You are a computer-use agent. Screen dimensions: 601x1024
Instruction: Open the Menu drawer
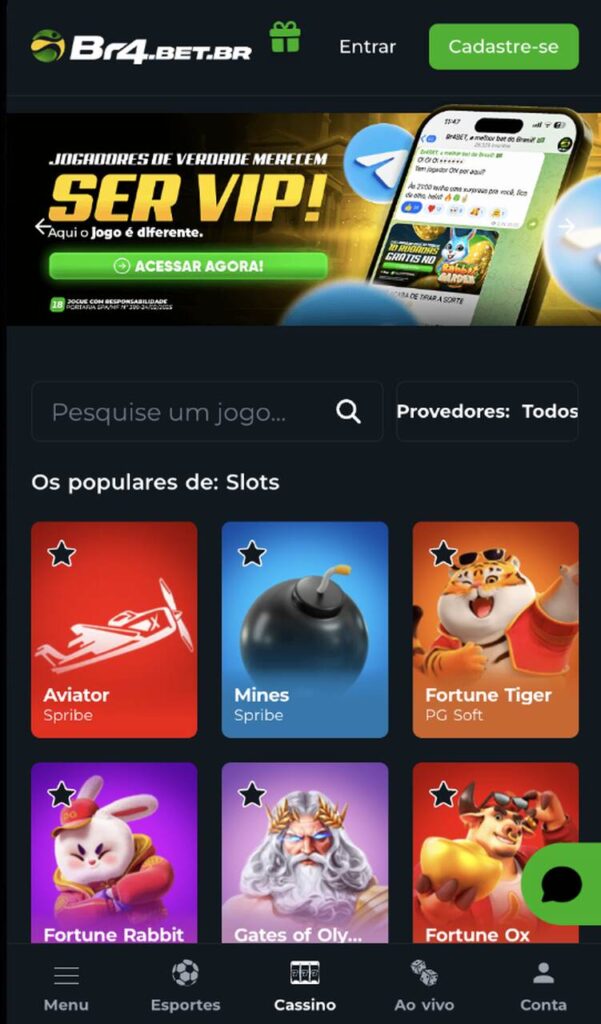pyautogui.click(x=66, y=985)
